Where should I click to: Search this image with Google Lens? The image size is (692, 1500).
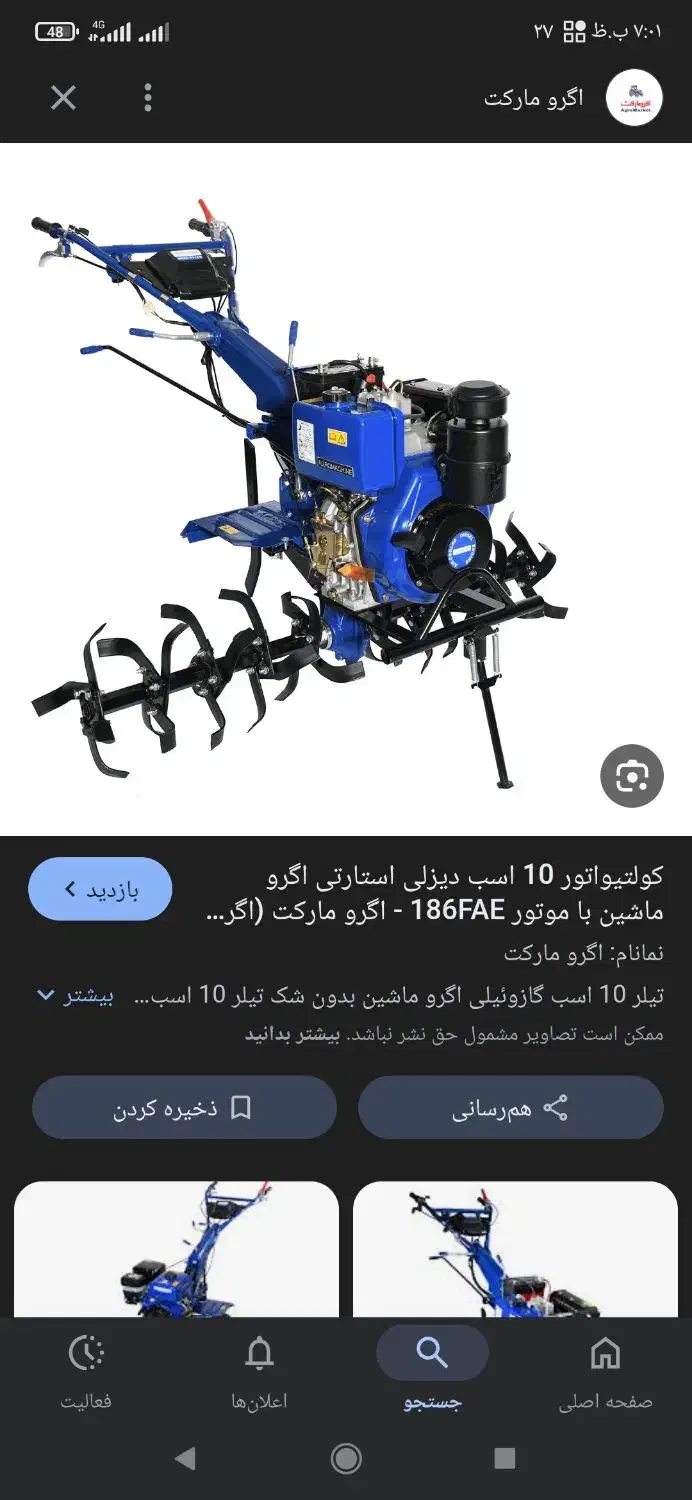[631, 776]
